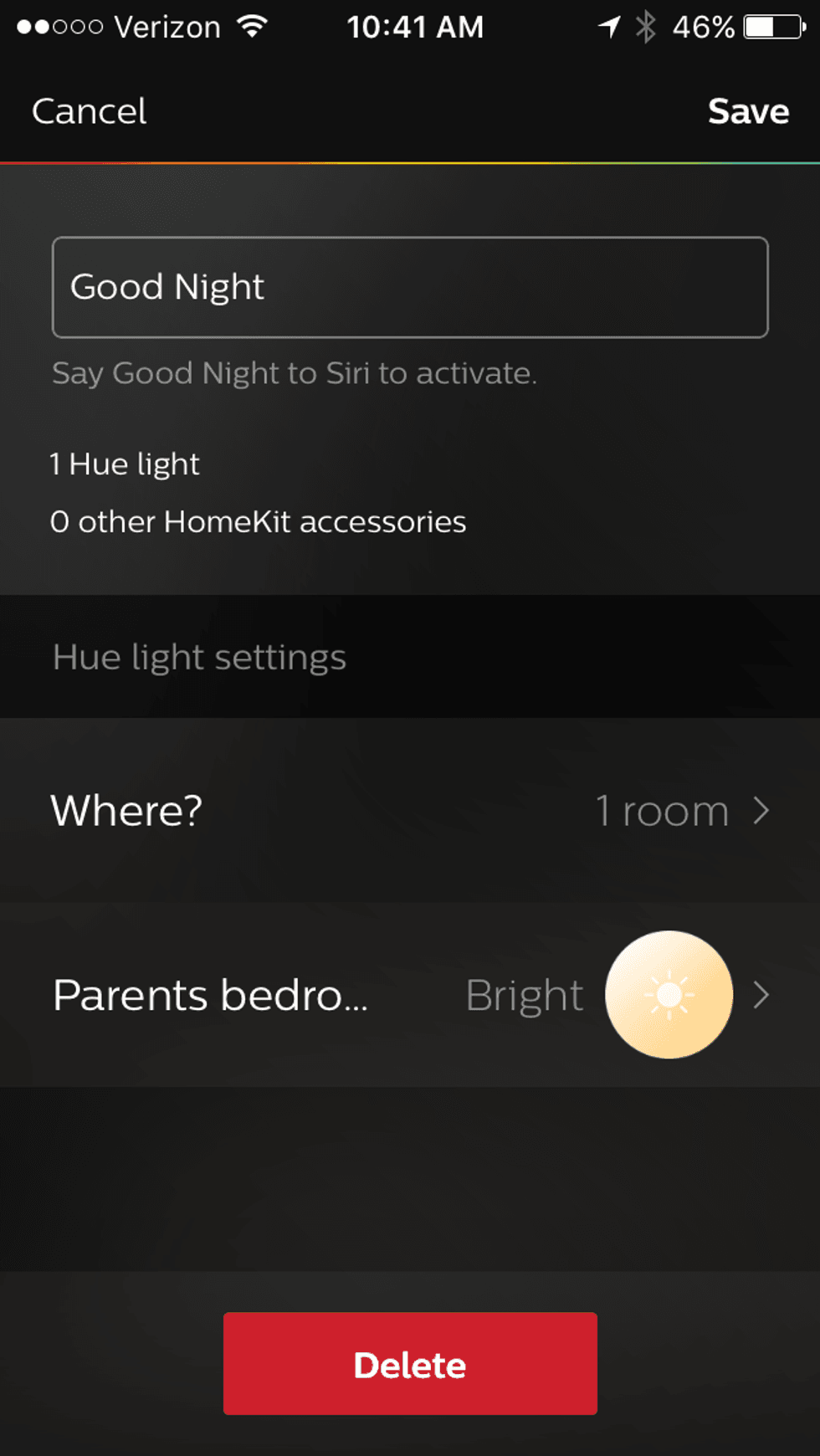820x1456 pixels.
Task: Tap the glowing light circle for the bedroom scene
Action: pyautogui.click(x=669, y=994)
